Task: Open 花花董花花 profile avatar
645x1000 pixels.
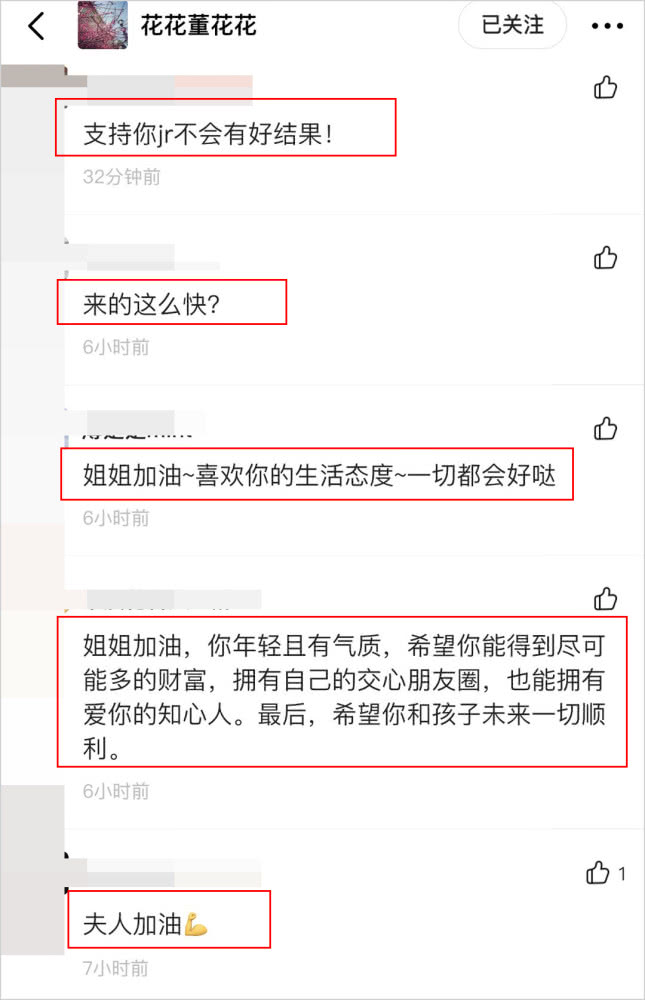Action: pyautogui.click(x=102, y=26)
